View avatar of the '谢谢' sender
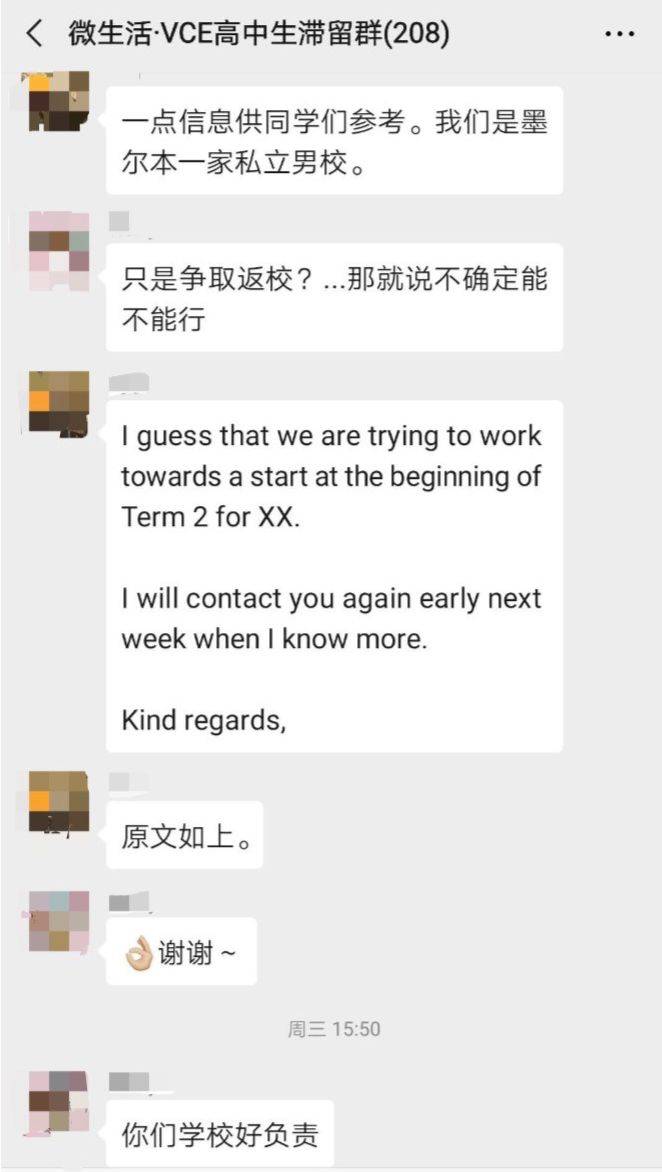This screenshot has width=662, height=1172. (58, 921)
